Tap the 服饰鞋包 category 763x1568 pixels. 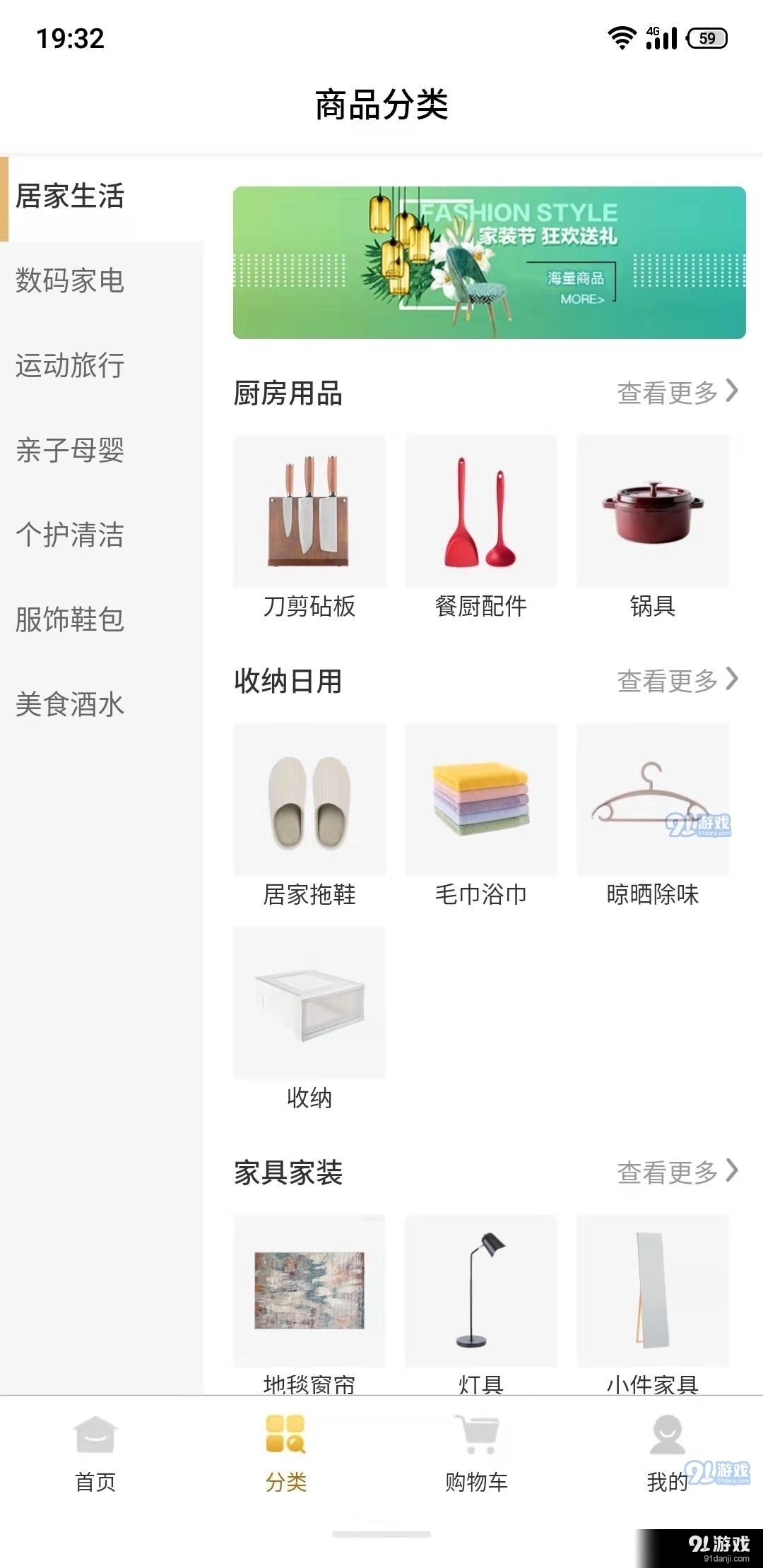pyautogui.click(x=70, y=620)
